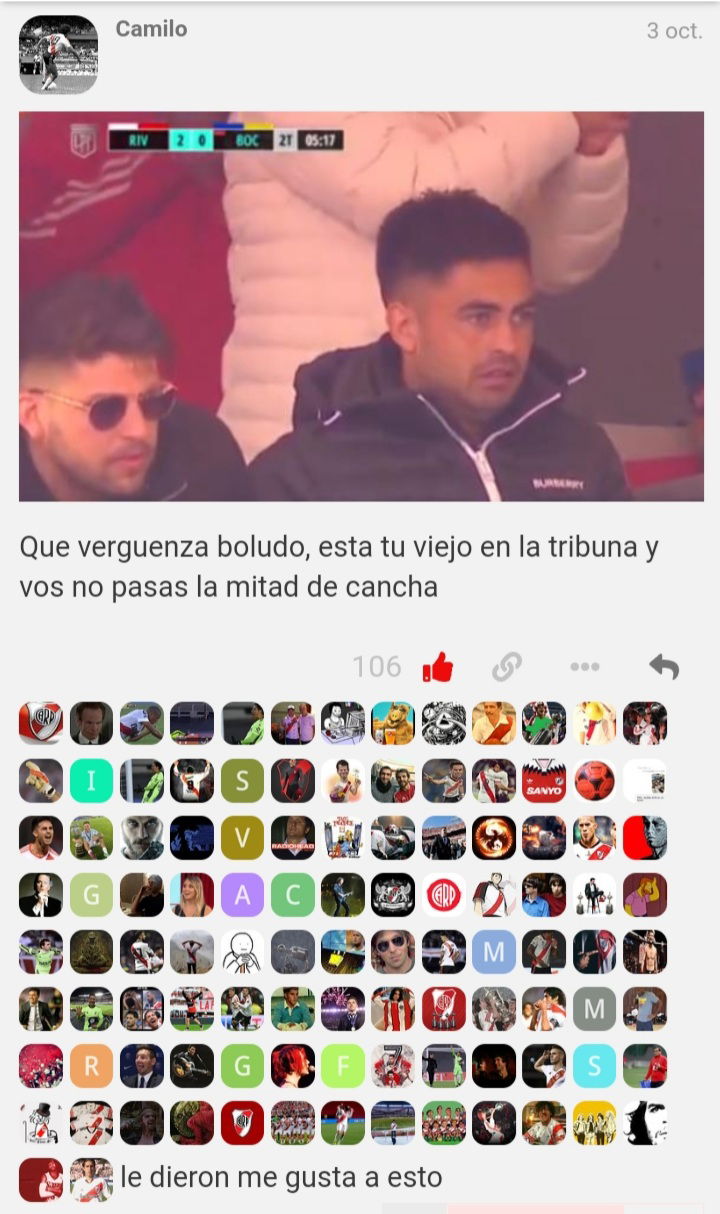
Task: Like Camilo's post with the thumbs up
Action: pos(437,667)
